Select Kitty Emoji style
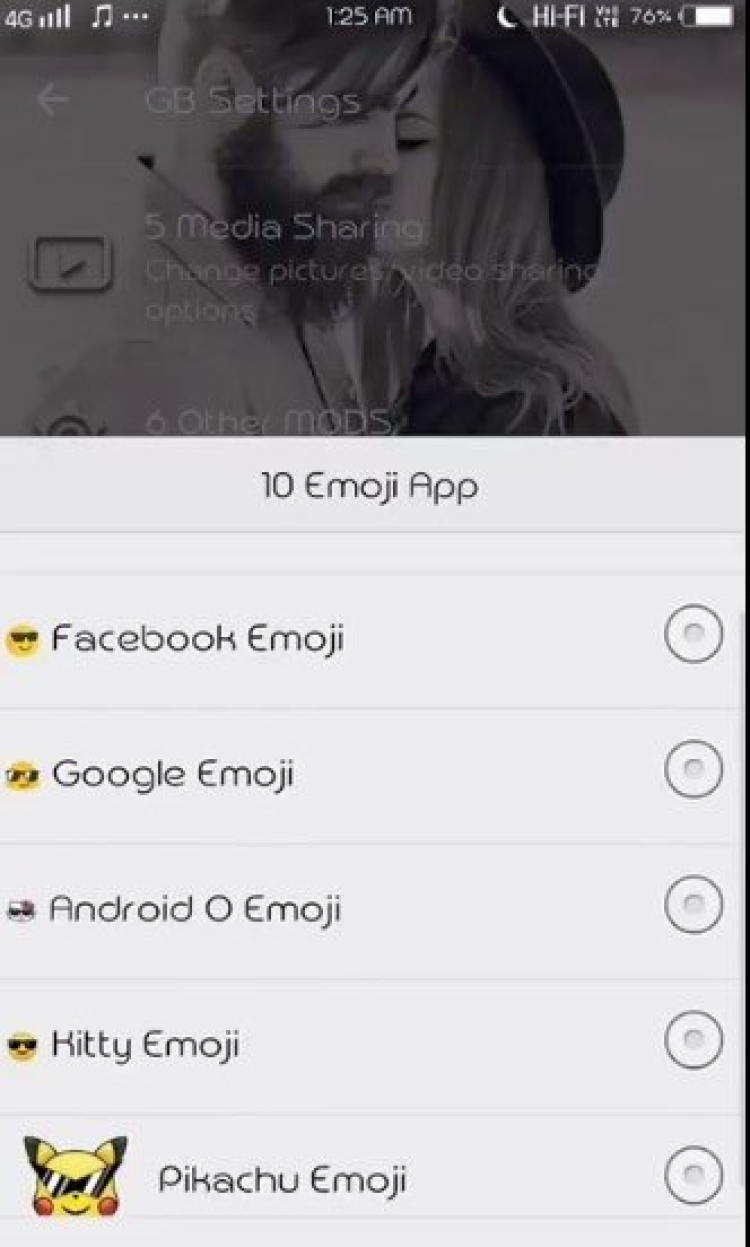This screenshot has height=1247, width=750. click(693, 1041)
